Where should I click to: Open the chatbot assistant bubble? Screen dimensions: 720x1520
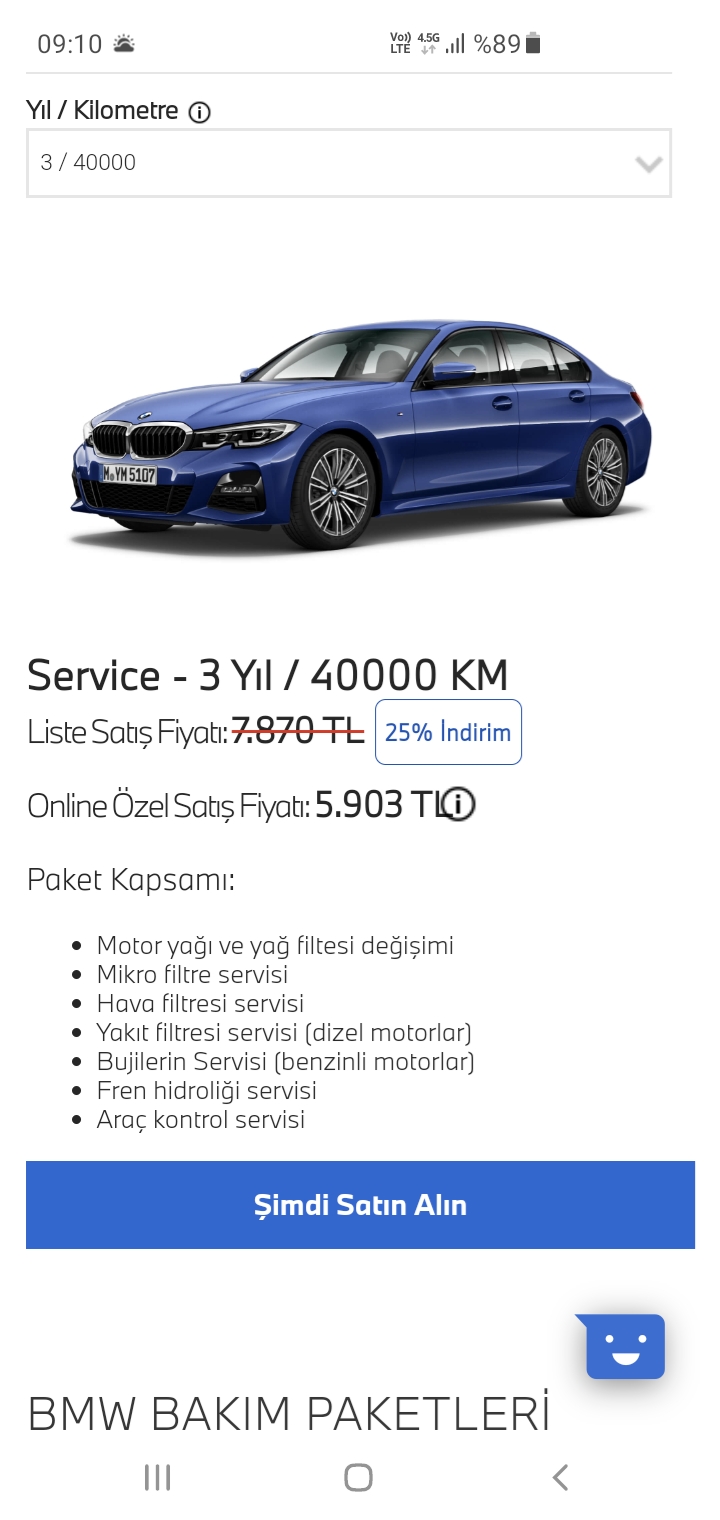[x=625, y=1346]
